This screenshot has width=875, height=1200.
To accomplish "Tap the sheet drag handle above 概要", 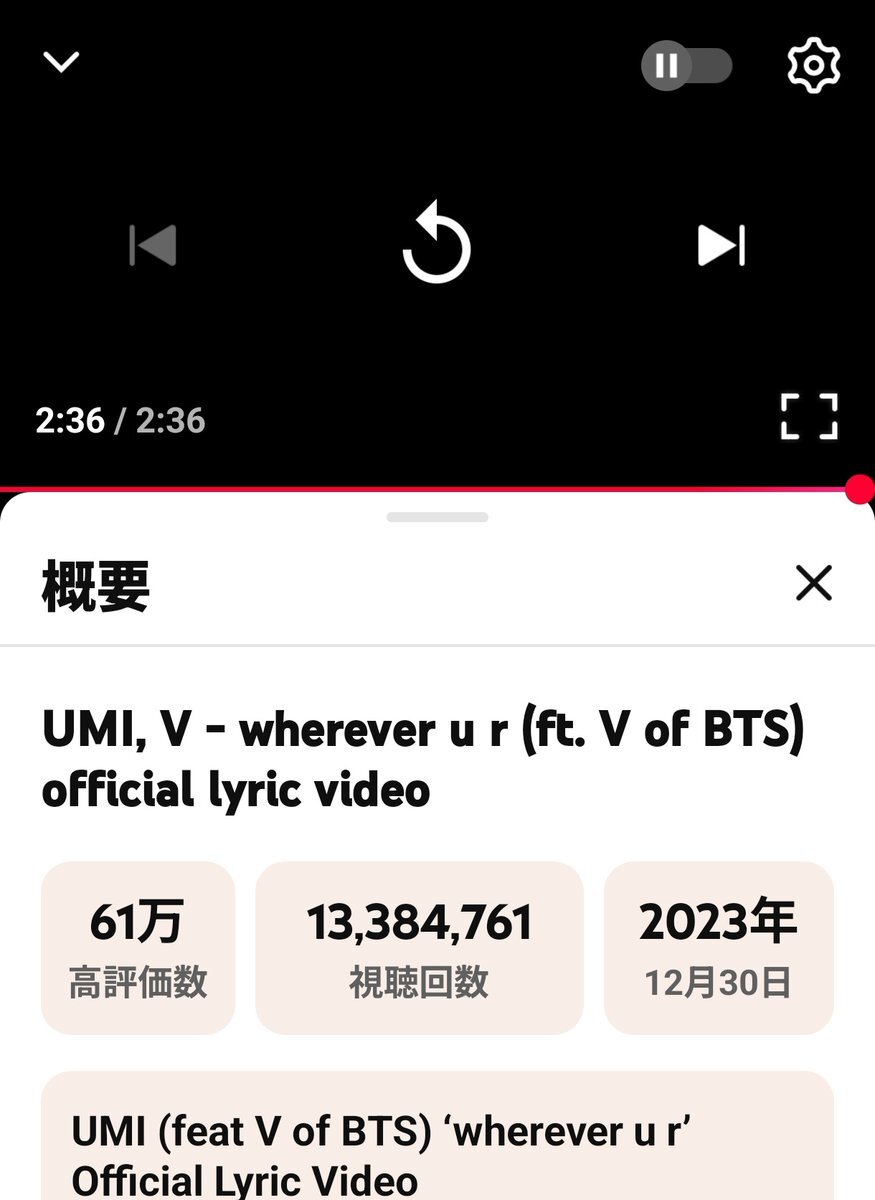I will pos(437,517).
